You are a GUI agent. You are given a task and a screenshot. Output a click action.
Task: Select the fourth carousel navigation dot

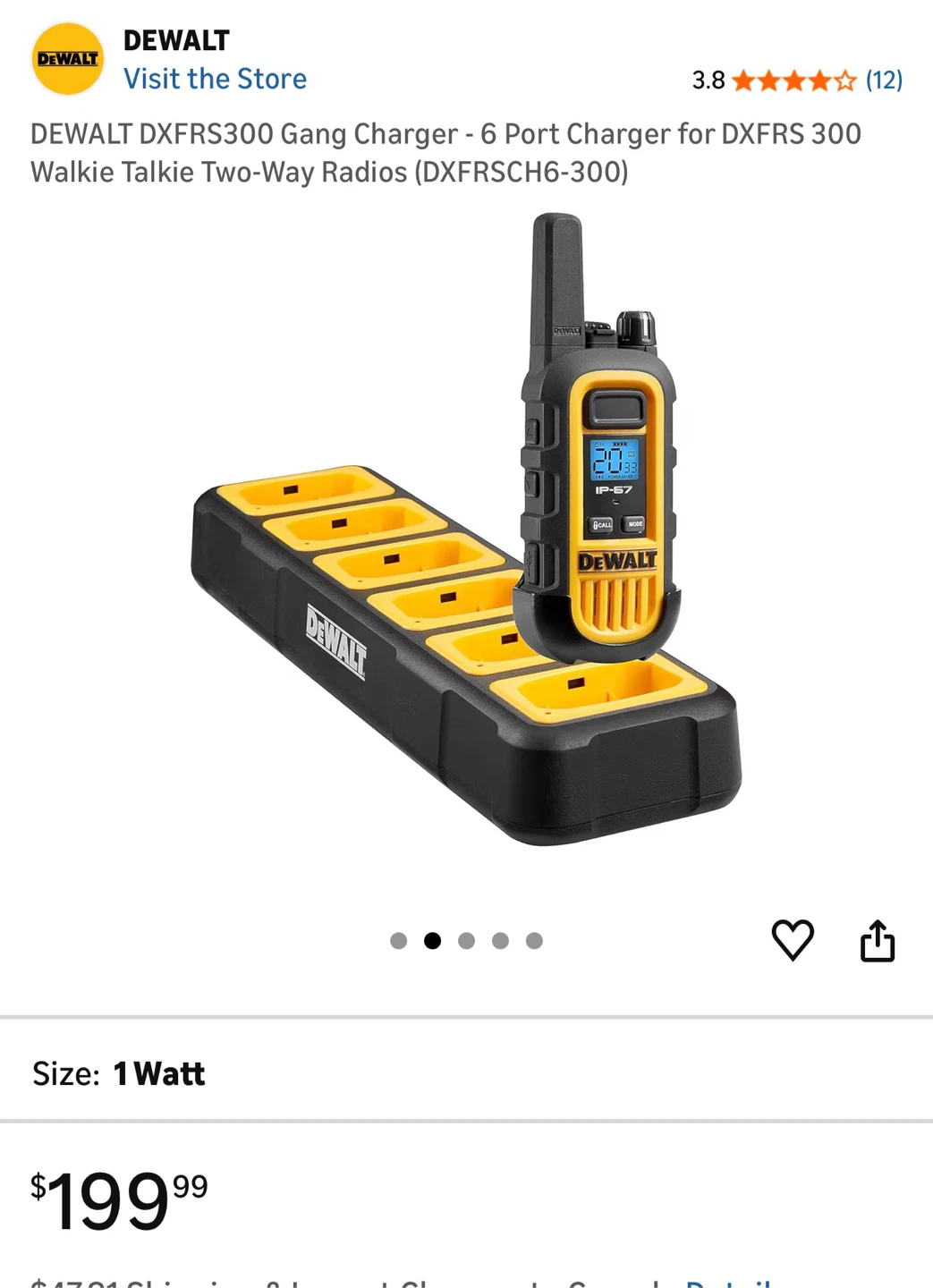point(501,940)
